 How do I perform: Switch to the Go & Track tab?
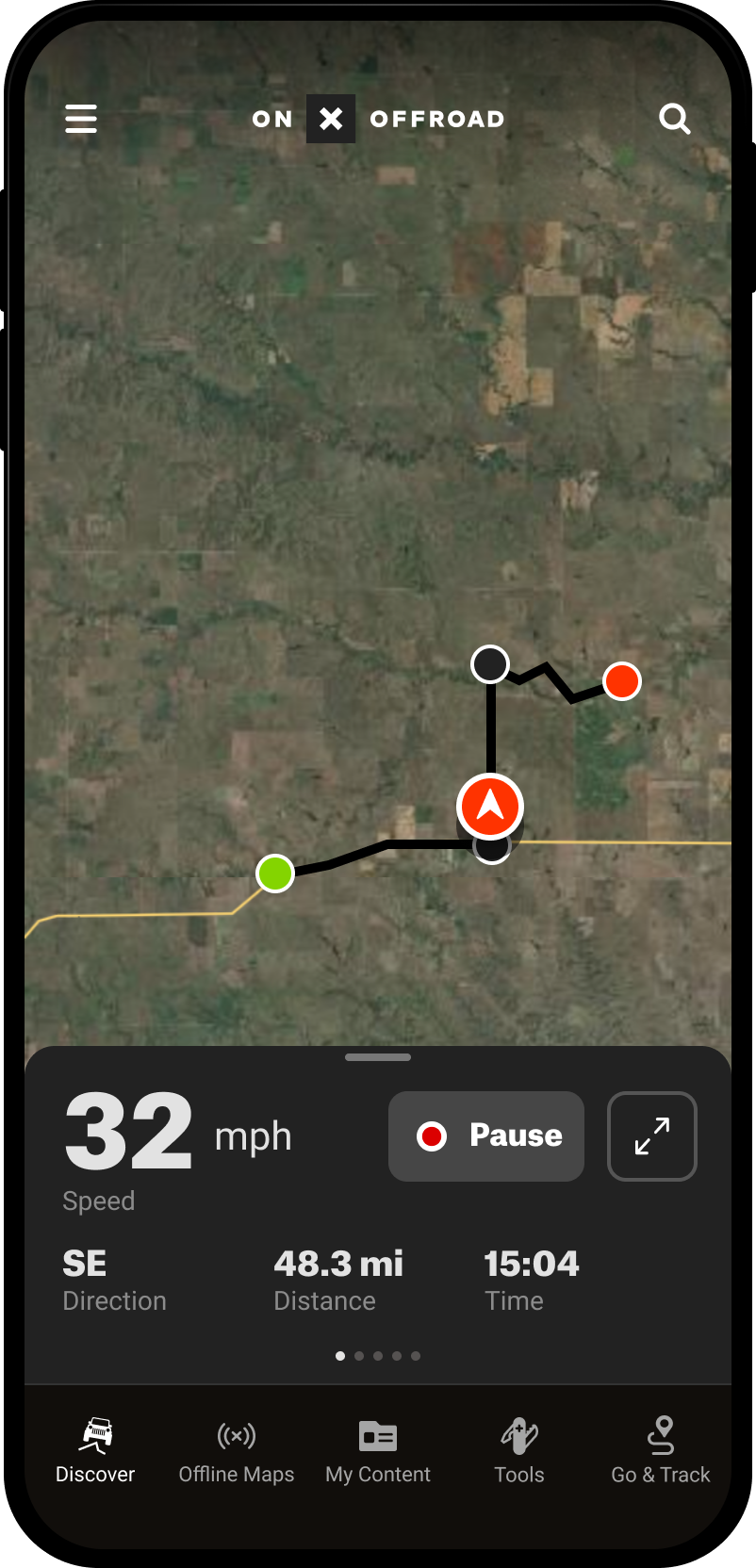(660, 1451)
